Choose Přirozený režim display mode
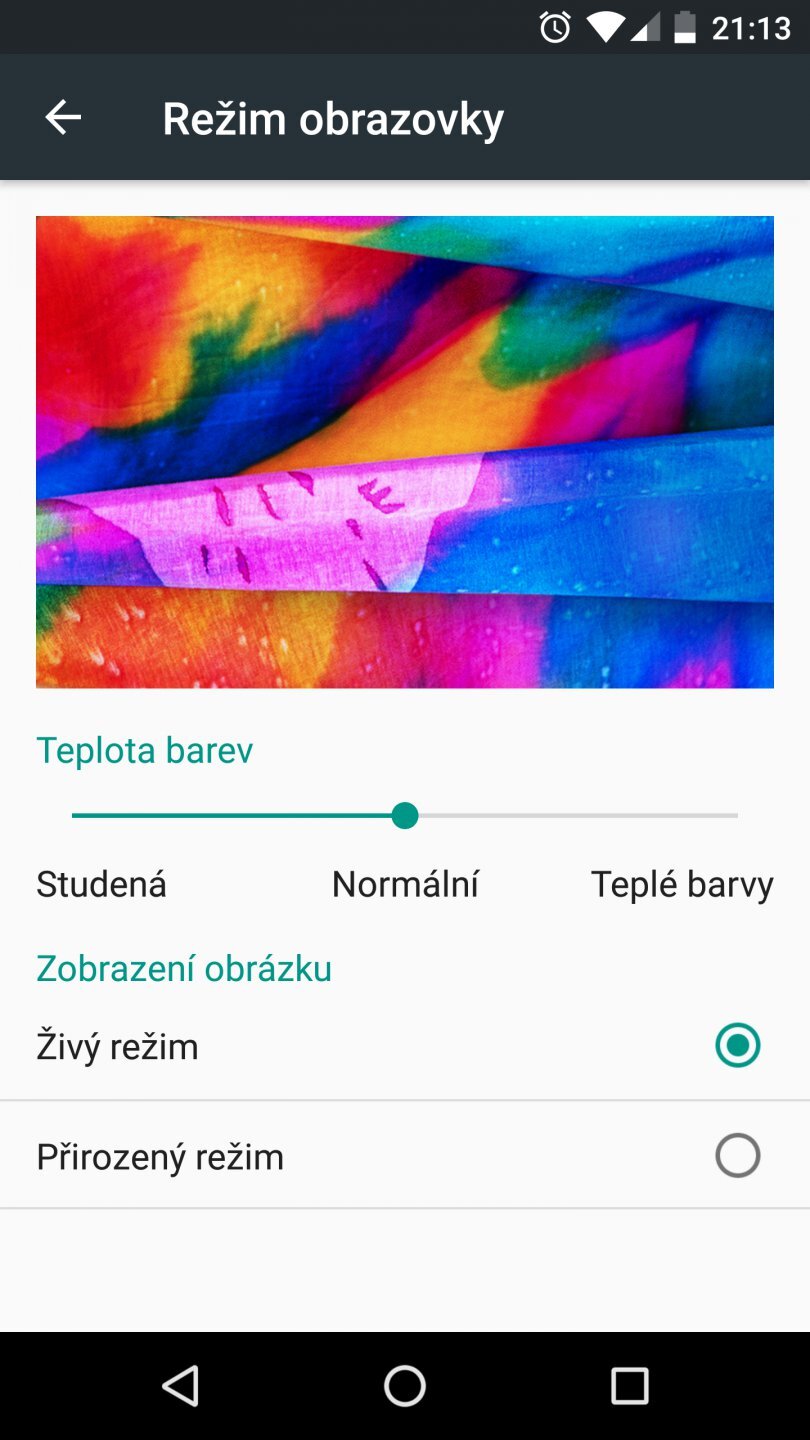The width and height of the screenshot is (810, 1440). tap(737, 1156)
